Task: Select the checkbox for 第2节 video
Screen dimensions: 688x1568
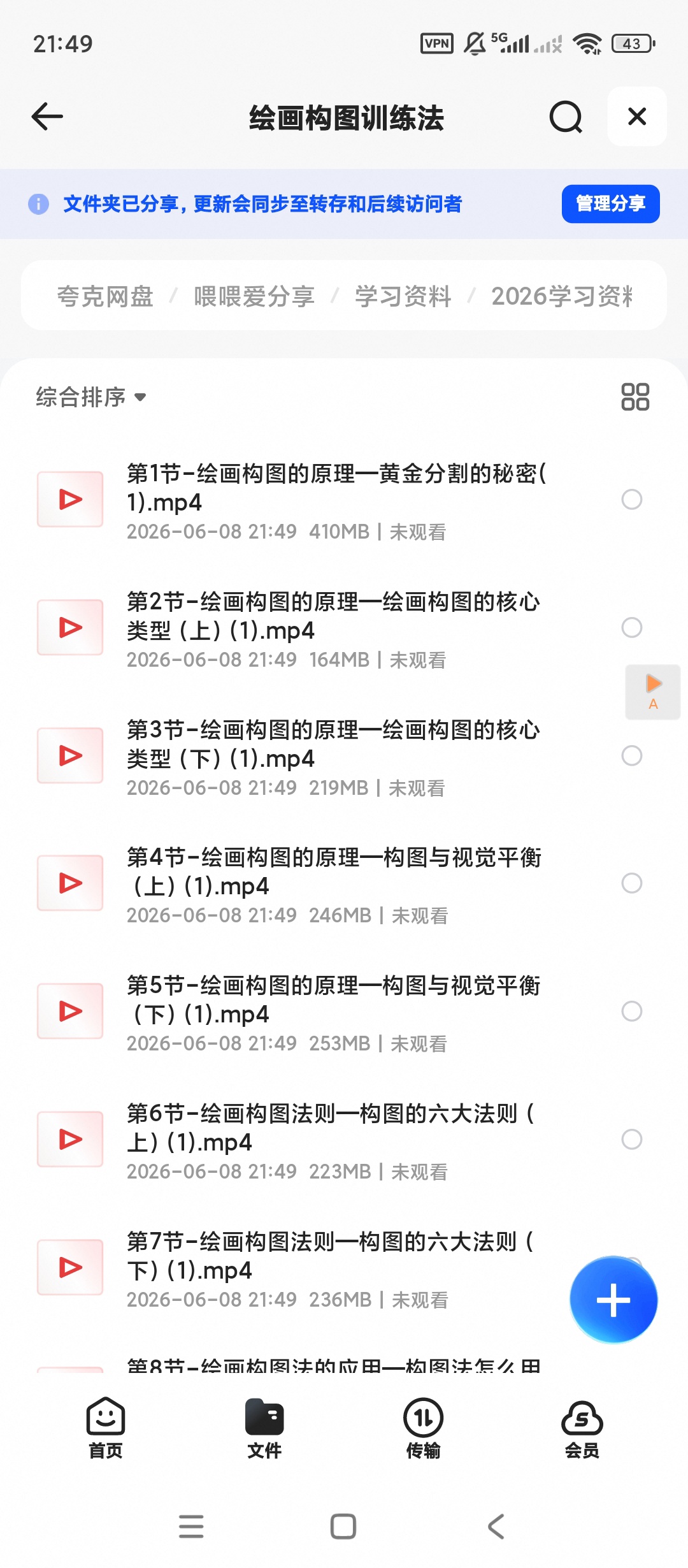Action: click(631, 627)
